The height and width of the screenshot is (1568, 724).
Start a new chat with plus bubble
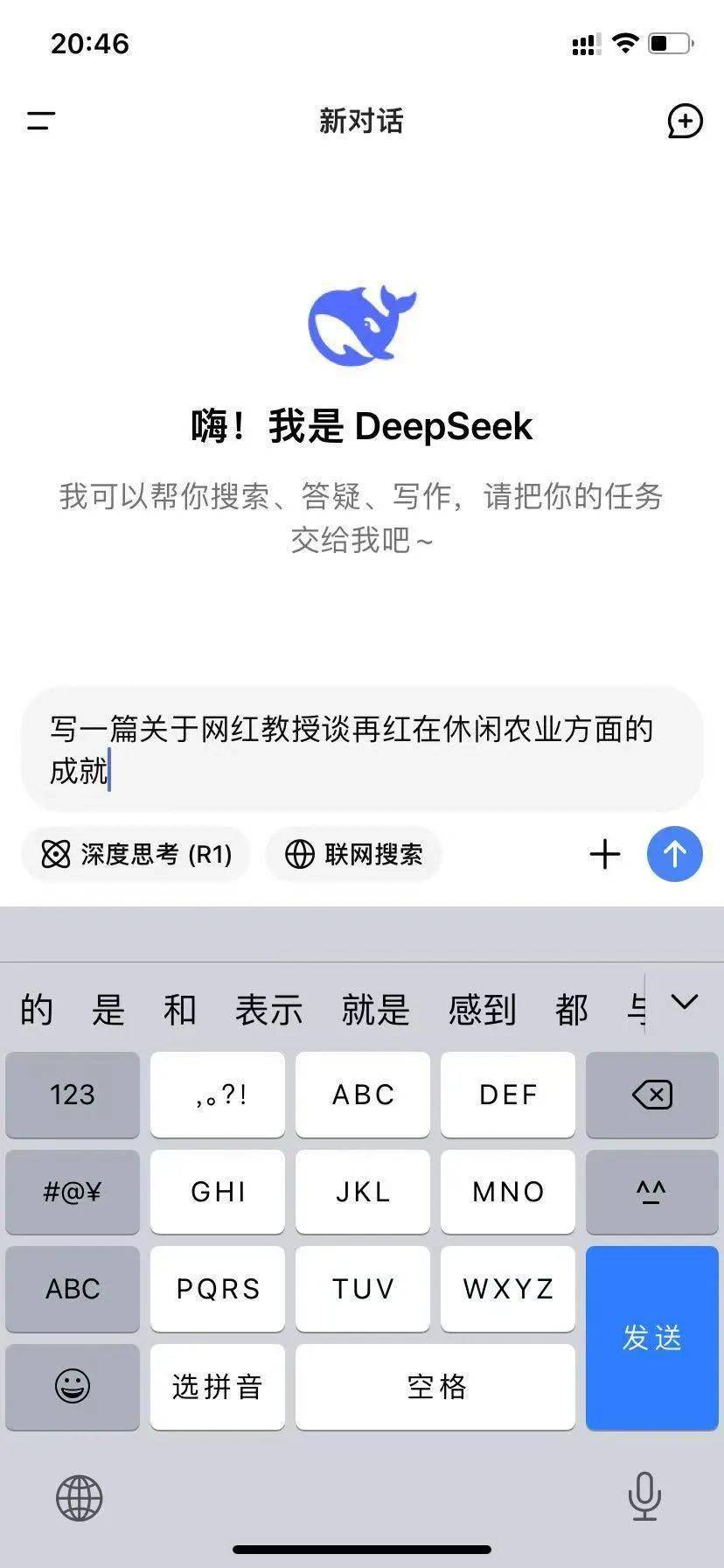[685, 121]
